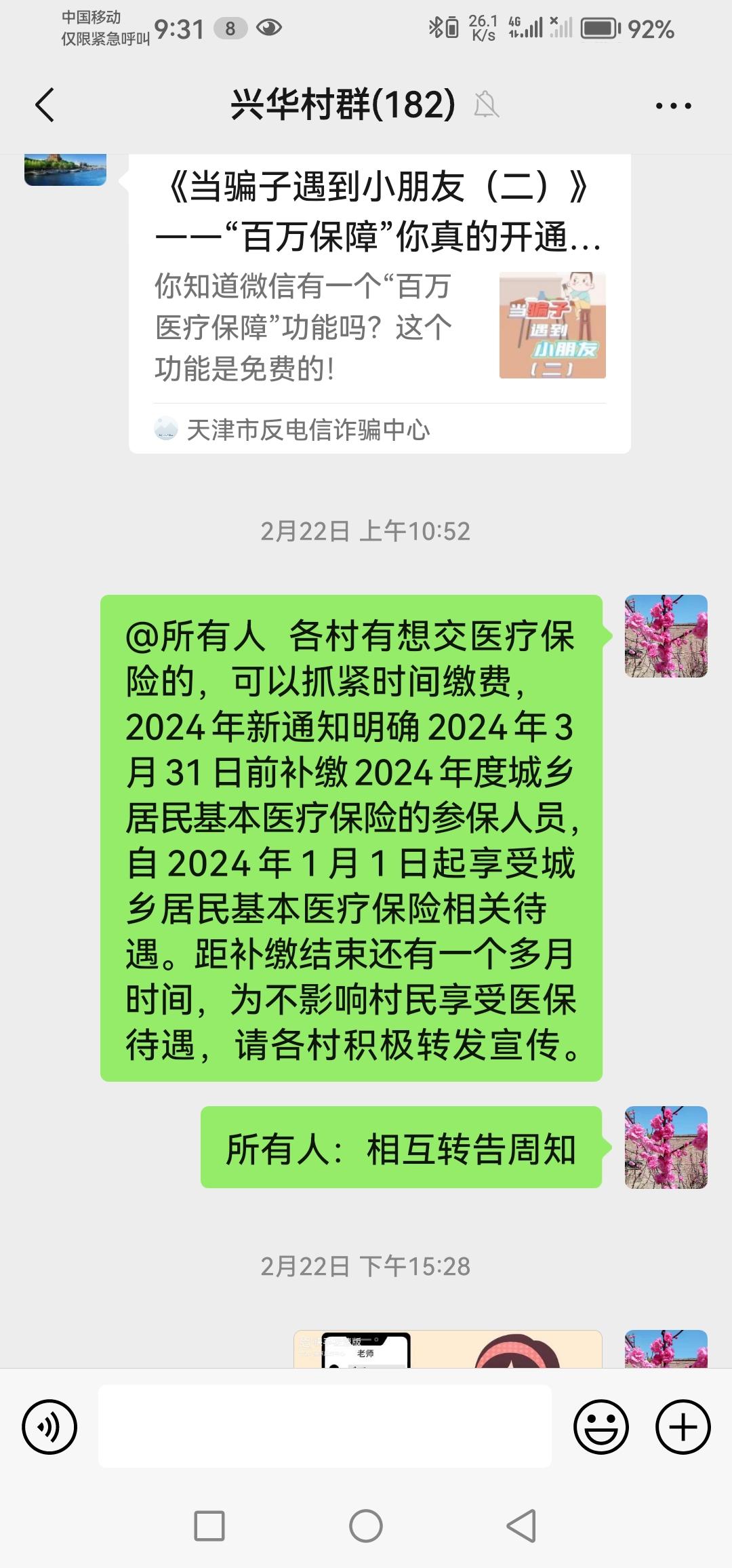Tap the lake-photo avatar beside the article
Screen dimensions: 732x1568
[x=65, y=170]
